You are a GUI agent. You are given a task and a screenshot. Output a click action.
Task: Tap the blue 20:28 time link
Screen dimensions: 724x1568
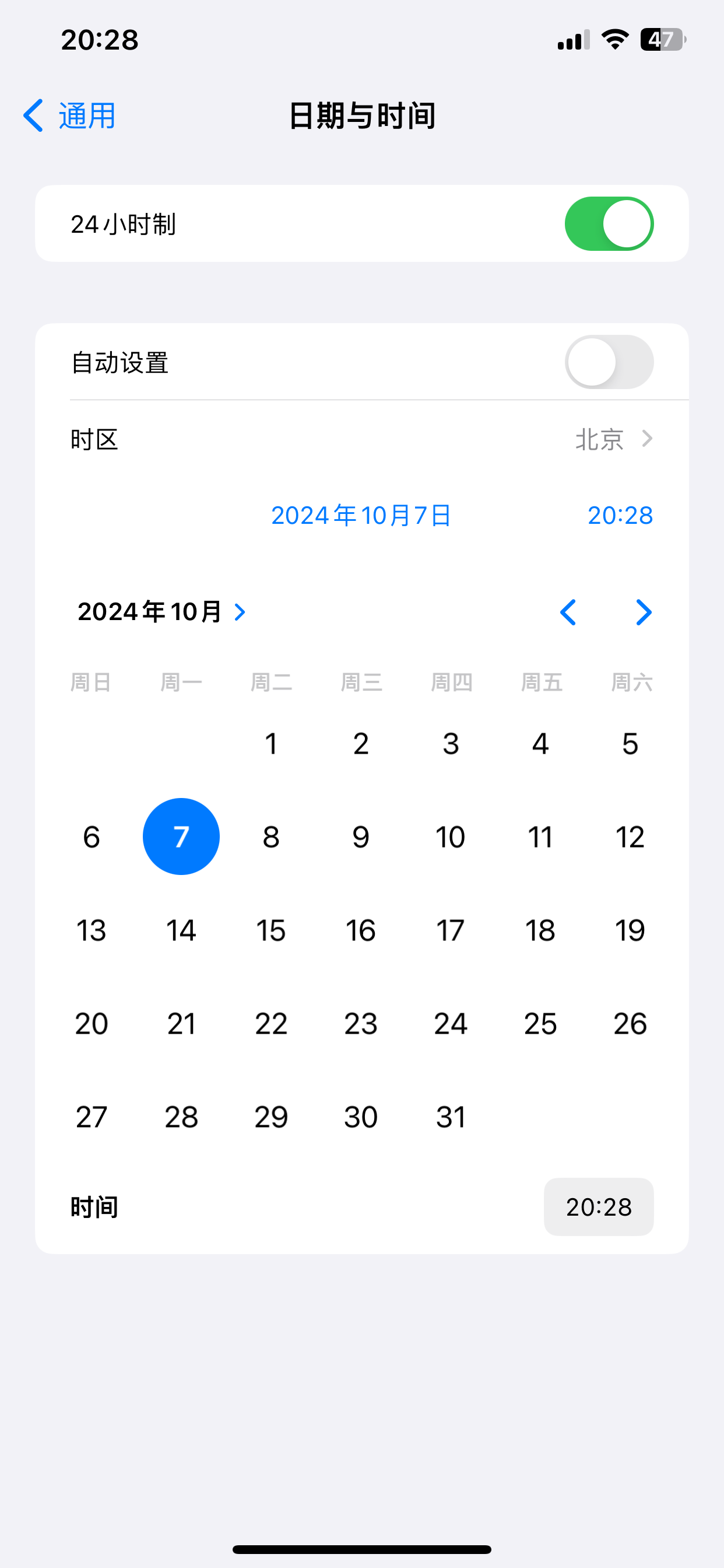(620, 516)
